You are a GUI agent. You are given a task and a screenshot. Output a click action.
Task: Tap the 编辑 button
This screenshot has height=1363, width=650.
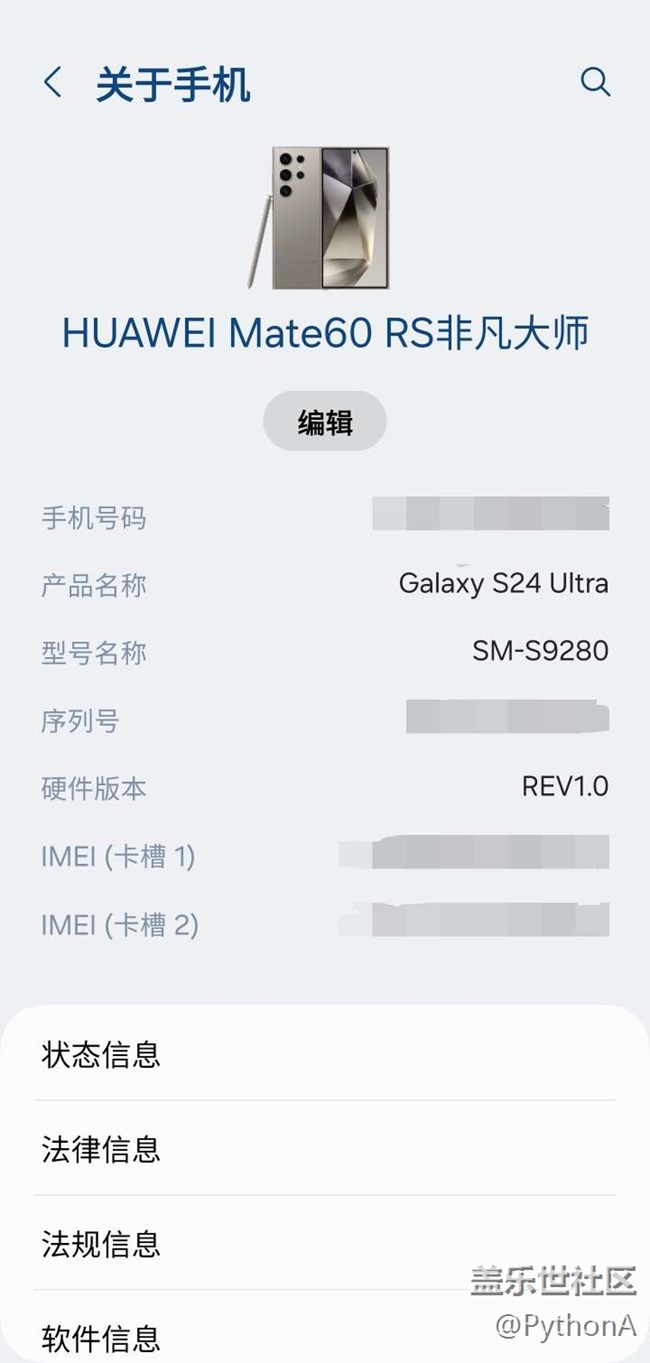click(x=325, y=422)
